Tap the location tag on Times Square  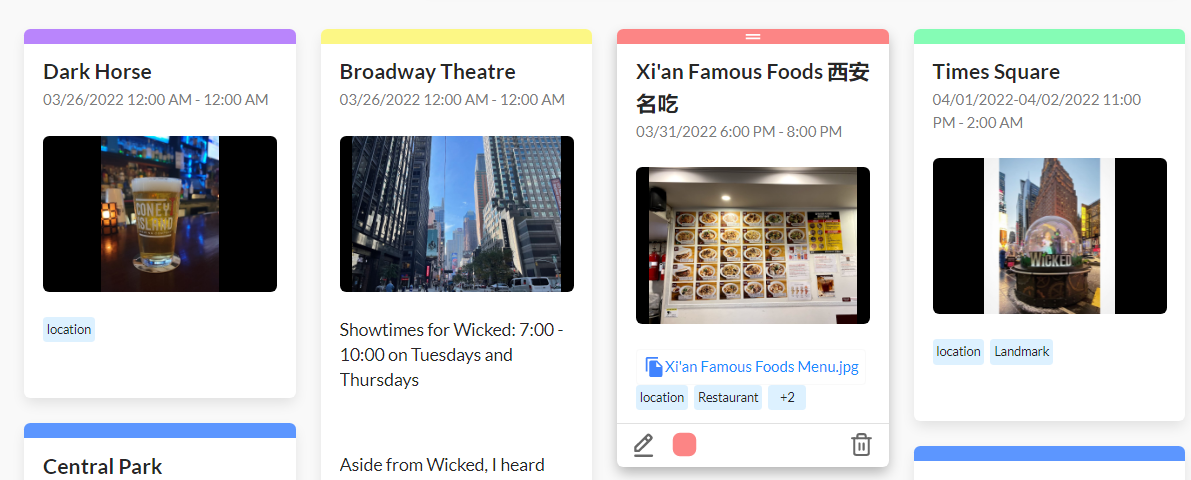click(958, 352)
